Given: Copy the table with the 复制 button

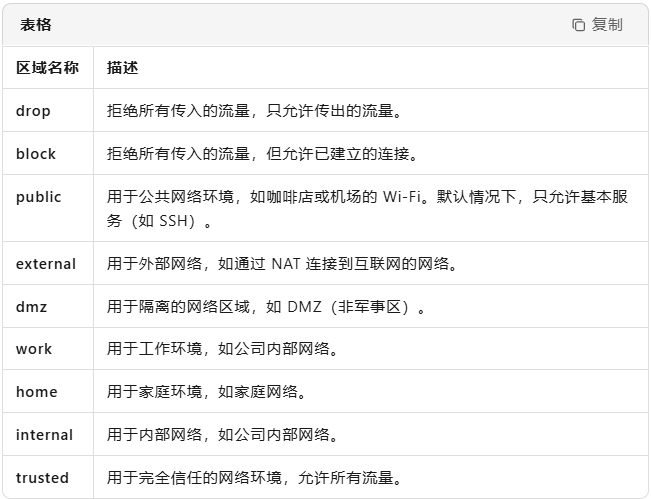Looking at the screenshot, I should point(597,25).
